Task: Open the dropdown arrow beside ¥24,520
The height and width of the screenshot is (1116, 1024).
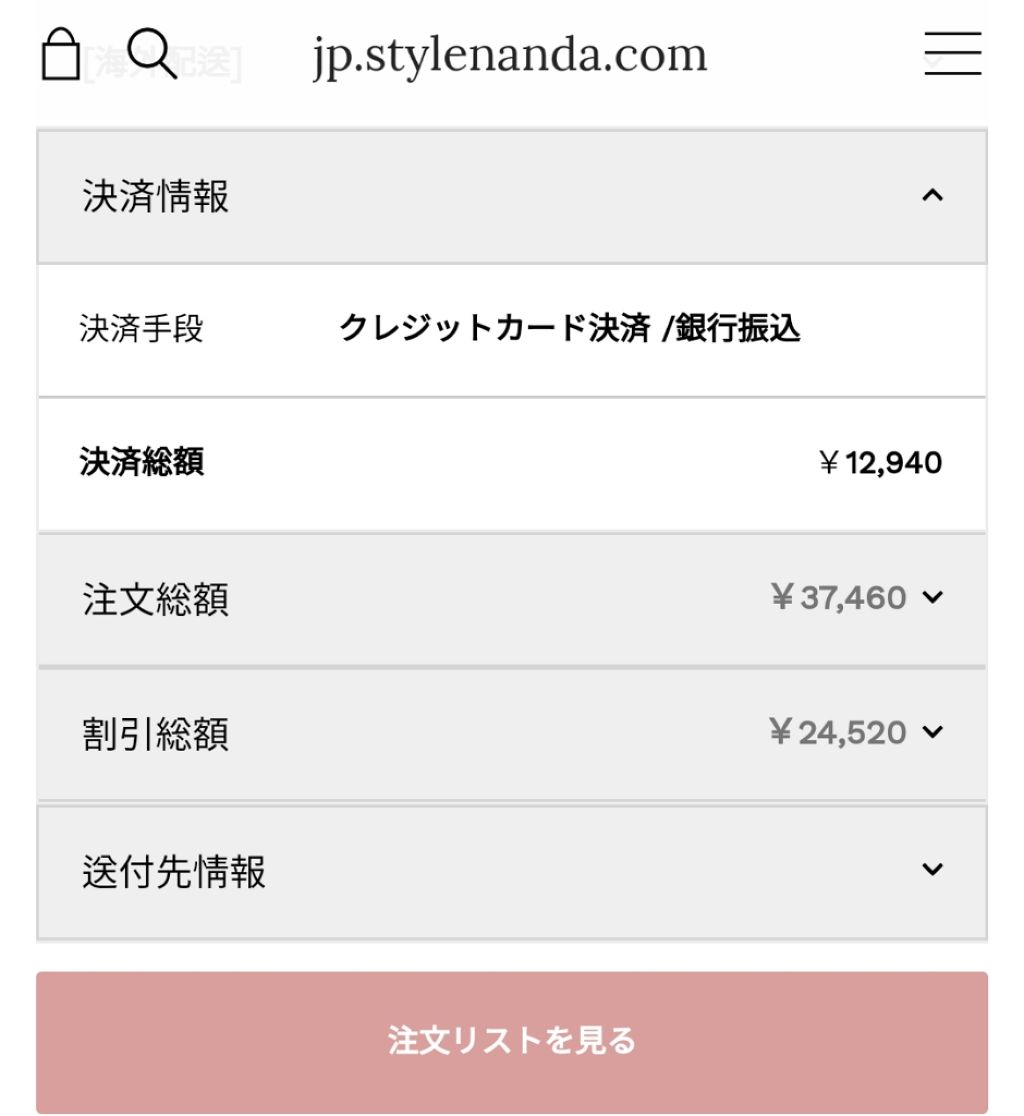Action: pyautogui.click(x=937, y=732)
